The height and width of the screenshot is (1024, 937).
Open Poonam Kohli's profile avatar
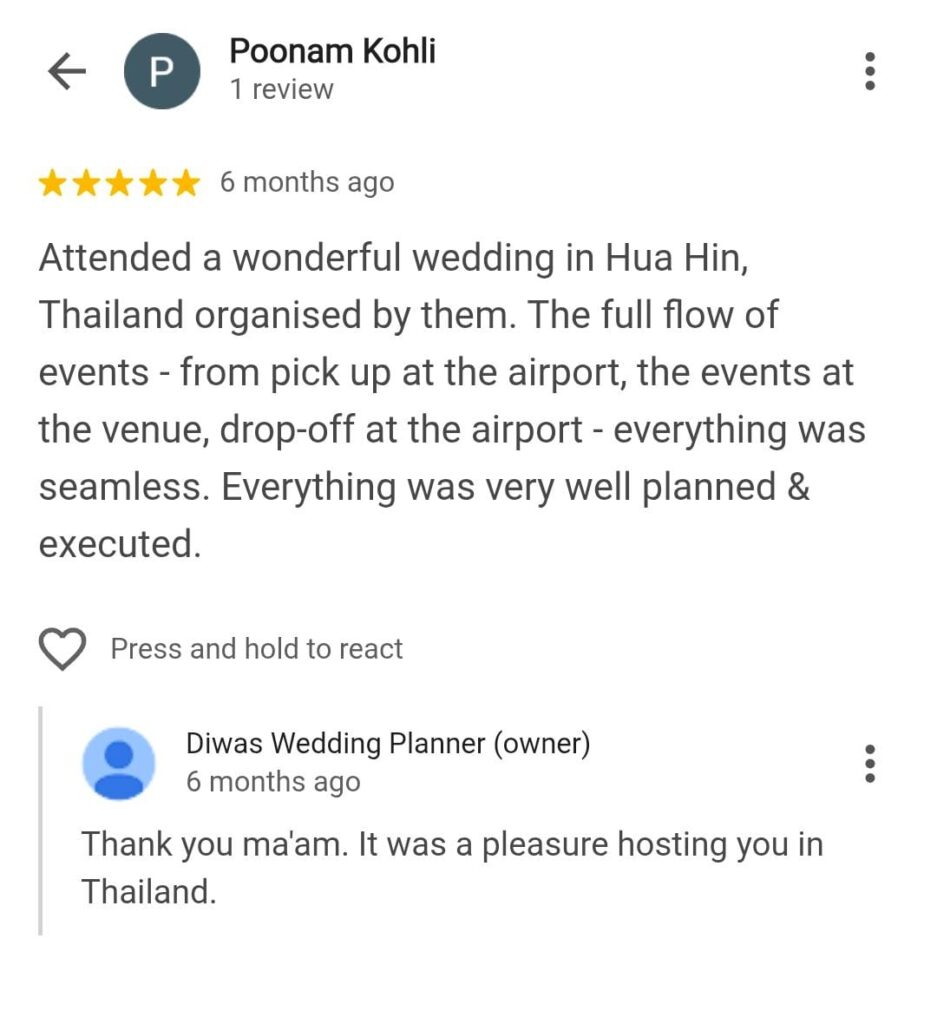(162, 70)
